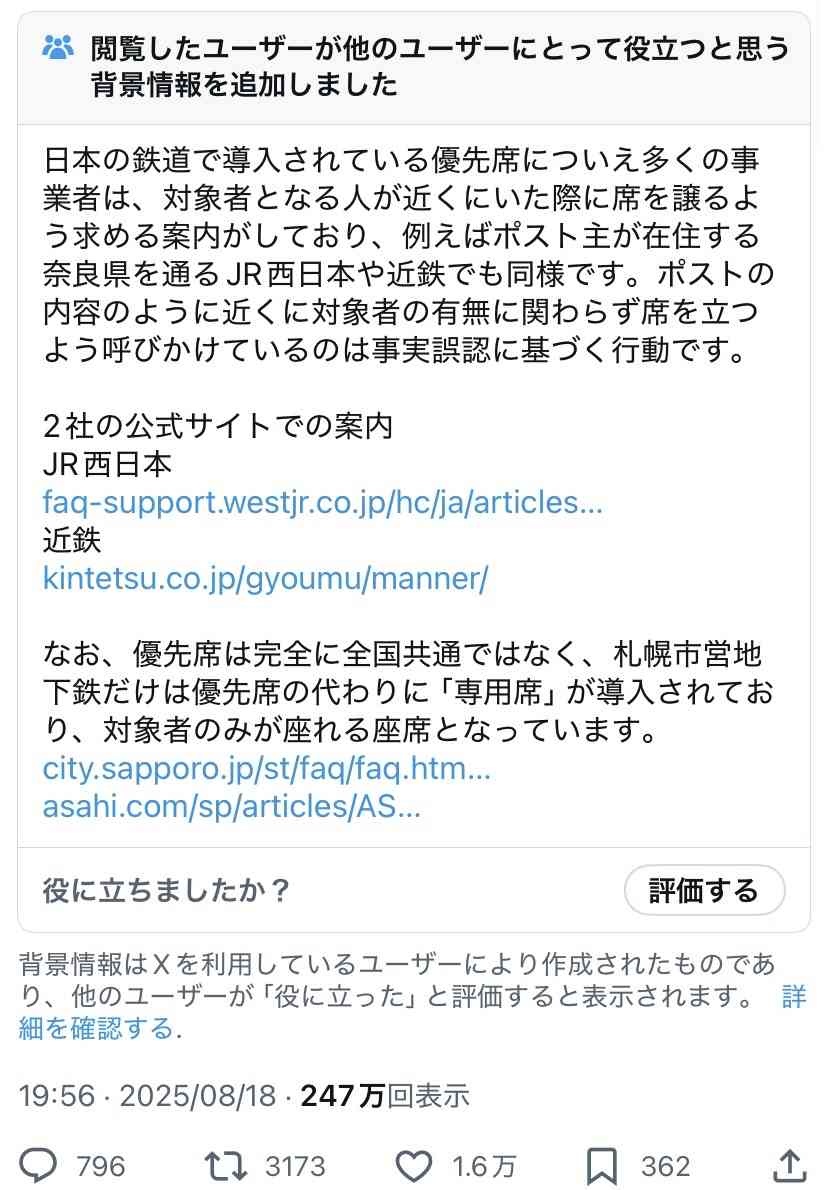This screenshot has width=828, height=1190.
Task: Open the asahi.com article link
Action: [231, 808]
